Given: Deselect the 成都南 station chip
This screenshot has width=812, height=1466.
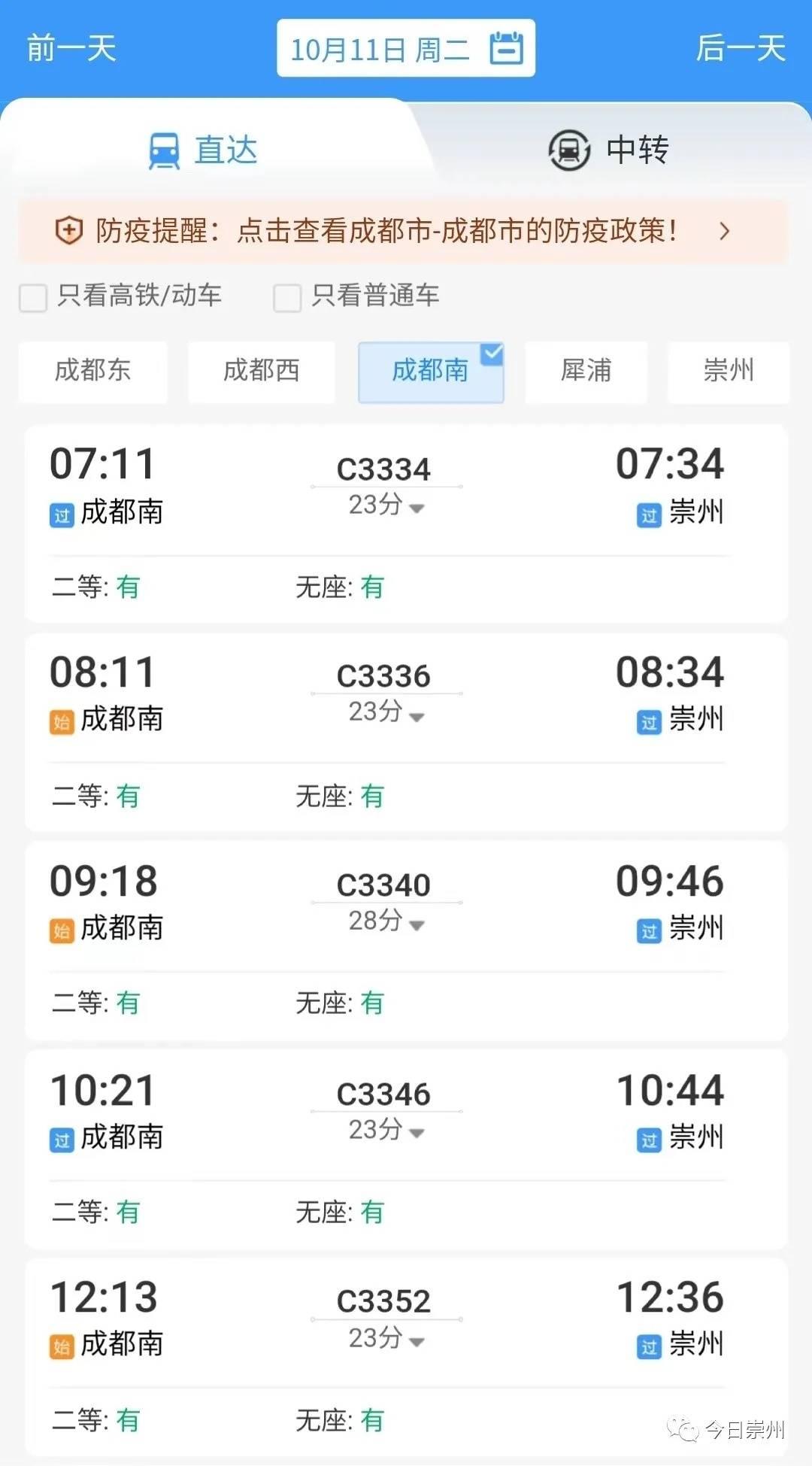Looking at the screenshot, I should click(431, 372).
